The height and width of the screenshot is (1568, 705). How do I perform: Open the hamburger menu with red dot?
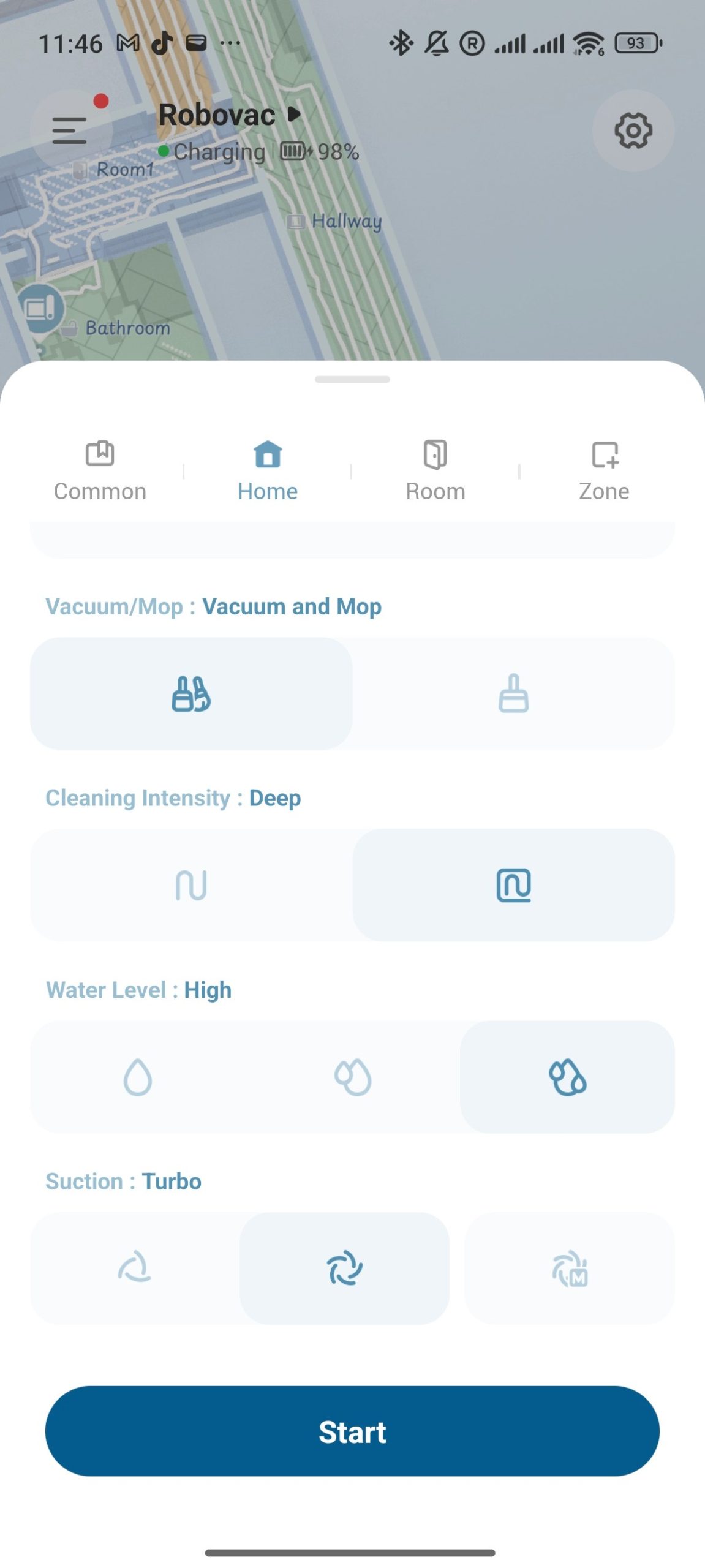point(70,130)
